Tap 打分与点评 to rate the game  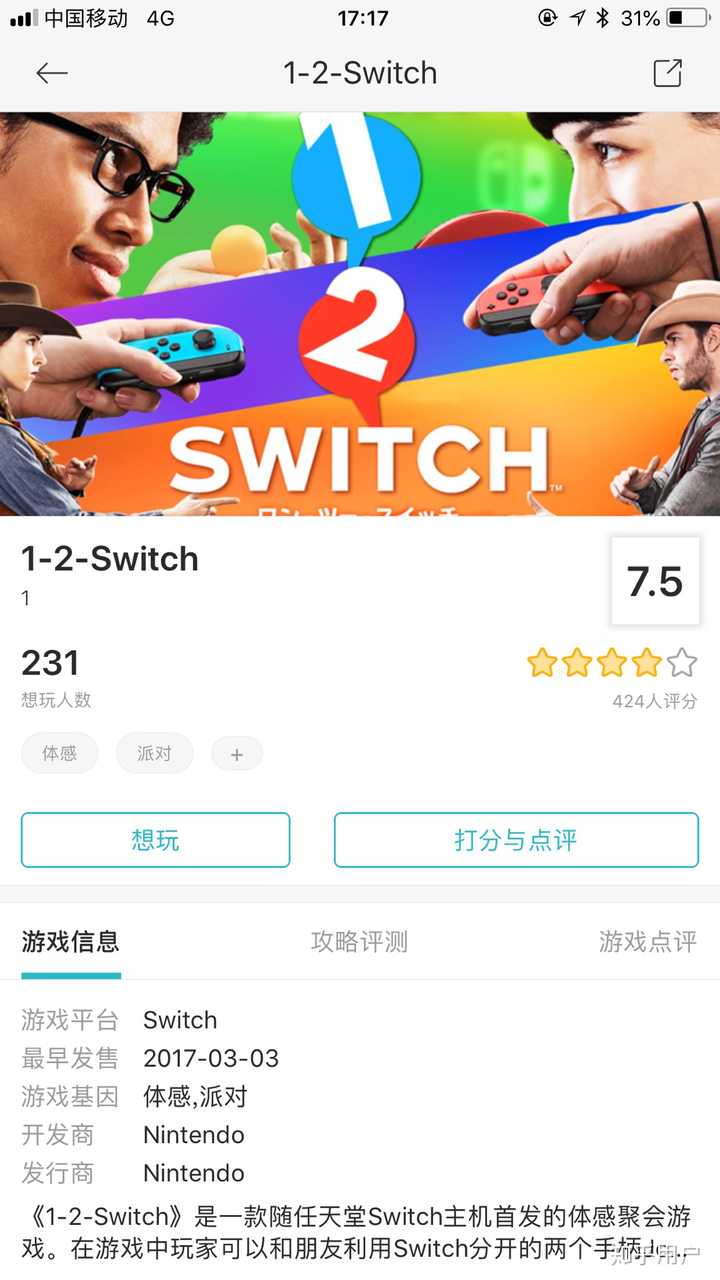point(516,840)
